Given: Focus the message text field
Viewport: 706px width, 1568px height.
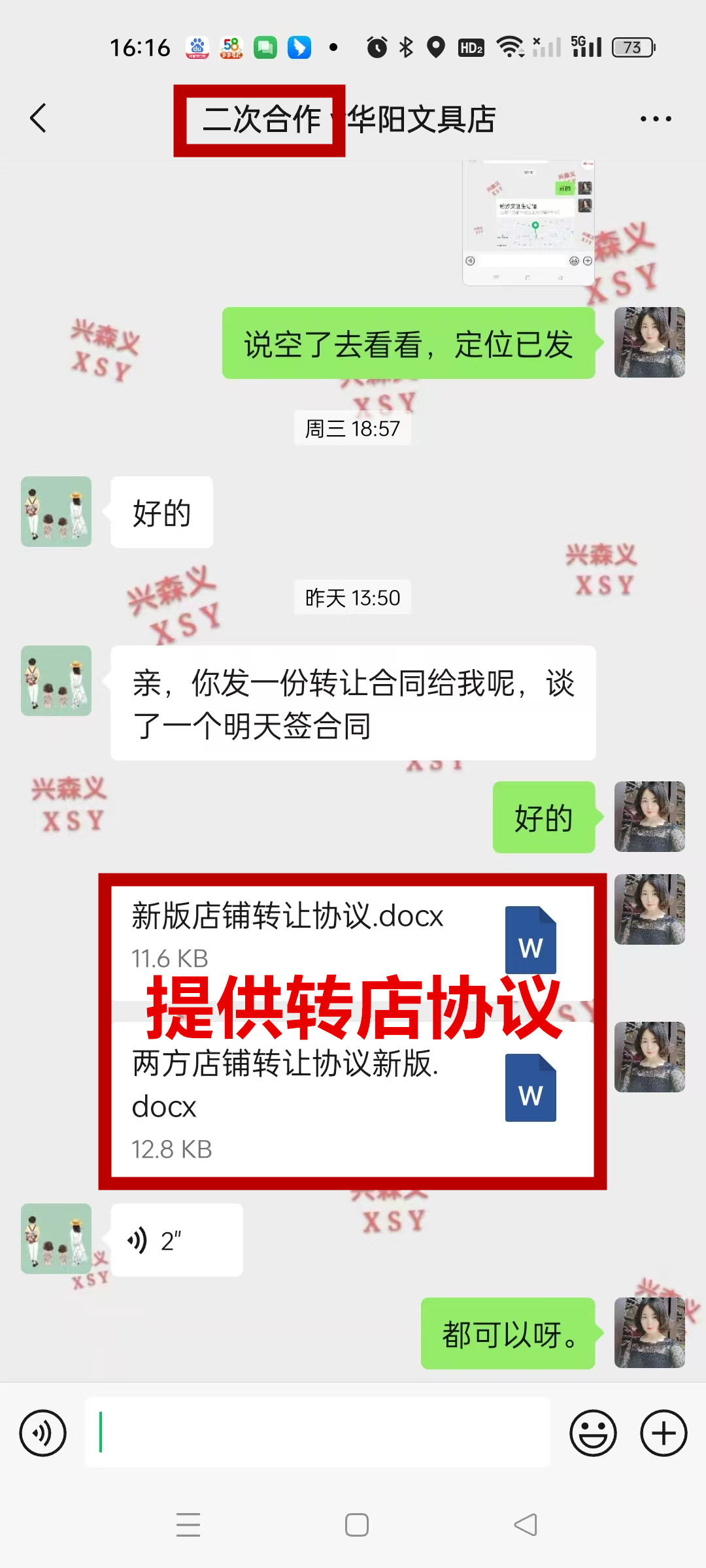Looking at the screenshot, I should point(318,1432).
